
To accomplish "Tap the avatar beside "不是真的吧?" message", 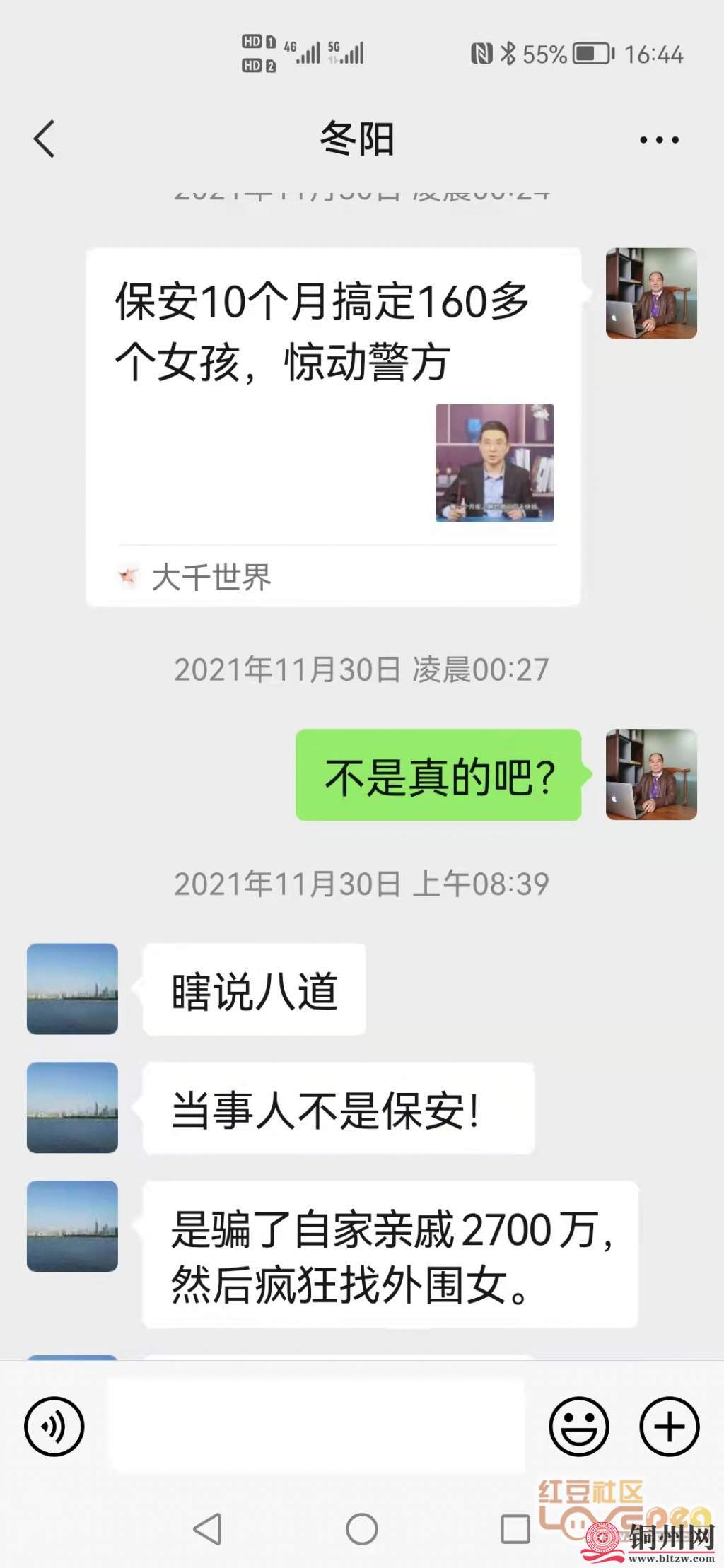I will (x=651, y=774).
